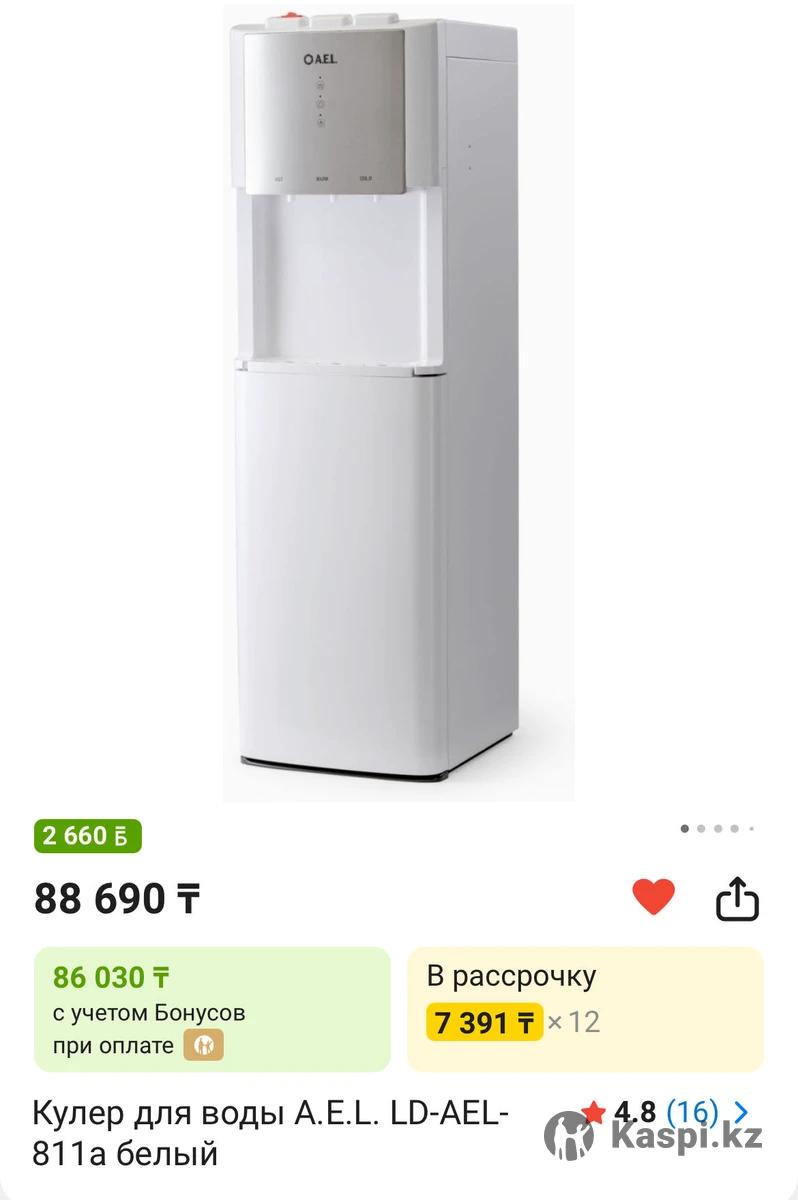The image size is (798, 1200).
Task: Select the installment option 7 391 ₸ ×12
Action: 585,1008
